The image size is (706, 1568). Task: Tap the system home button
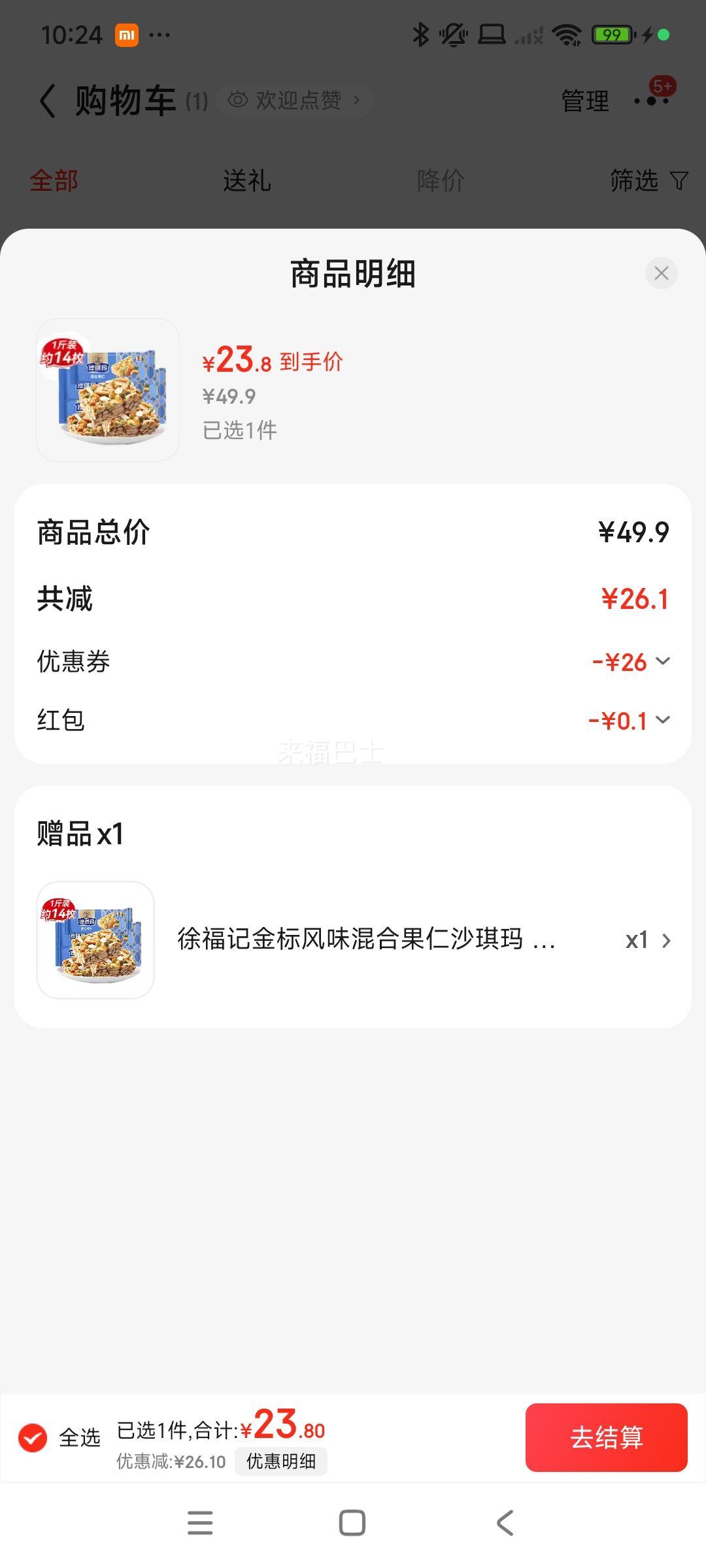(x=352, y=1523)
